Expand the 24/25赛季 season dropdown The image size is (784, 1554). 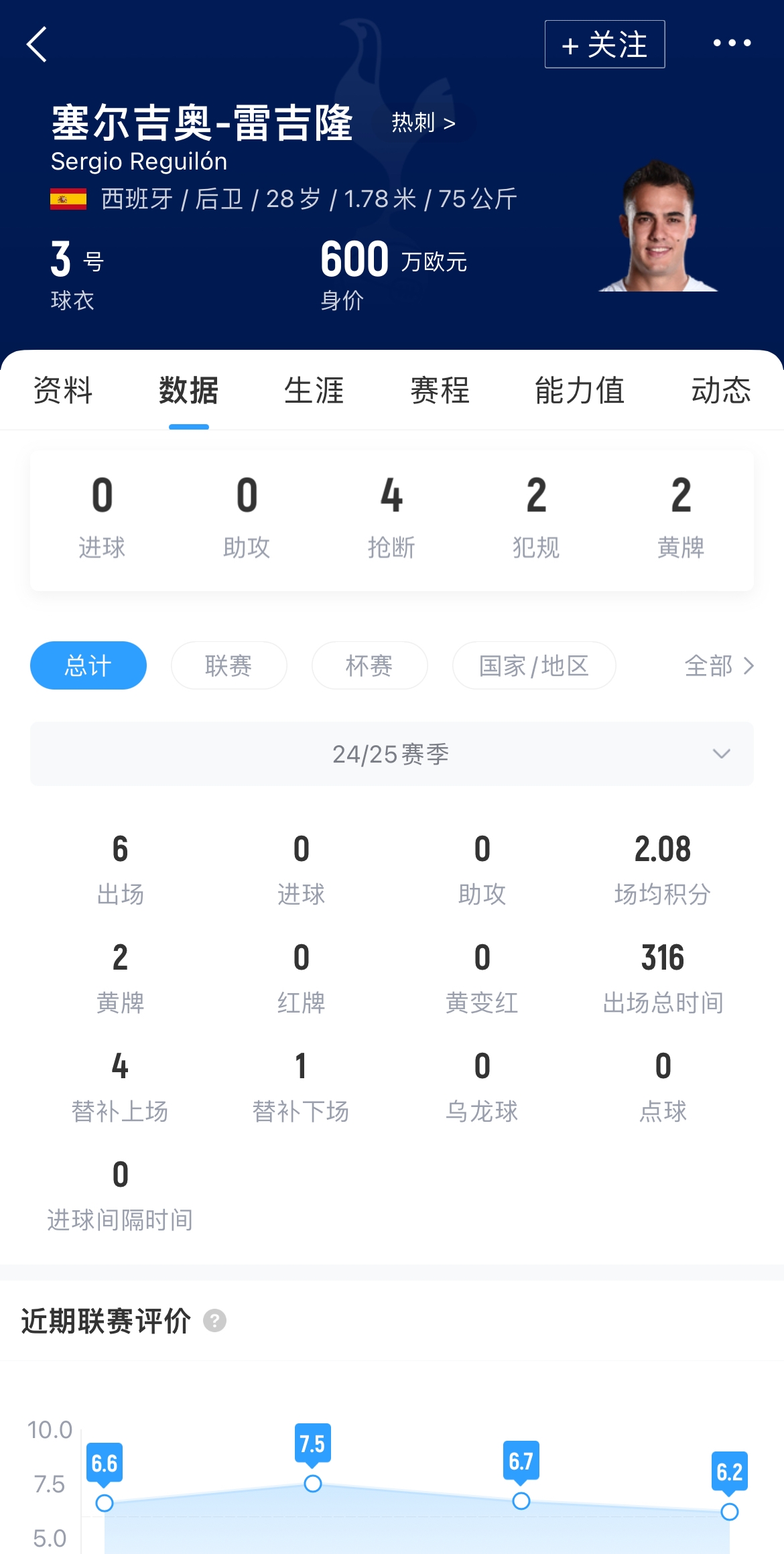pos(392,754)
